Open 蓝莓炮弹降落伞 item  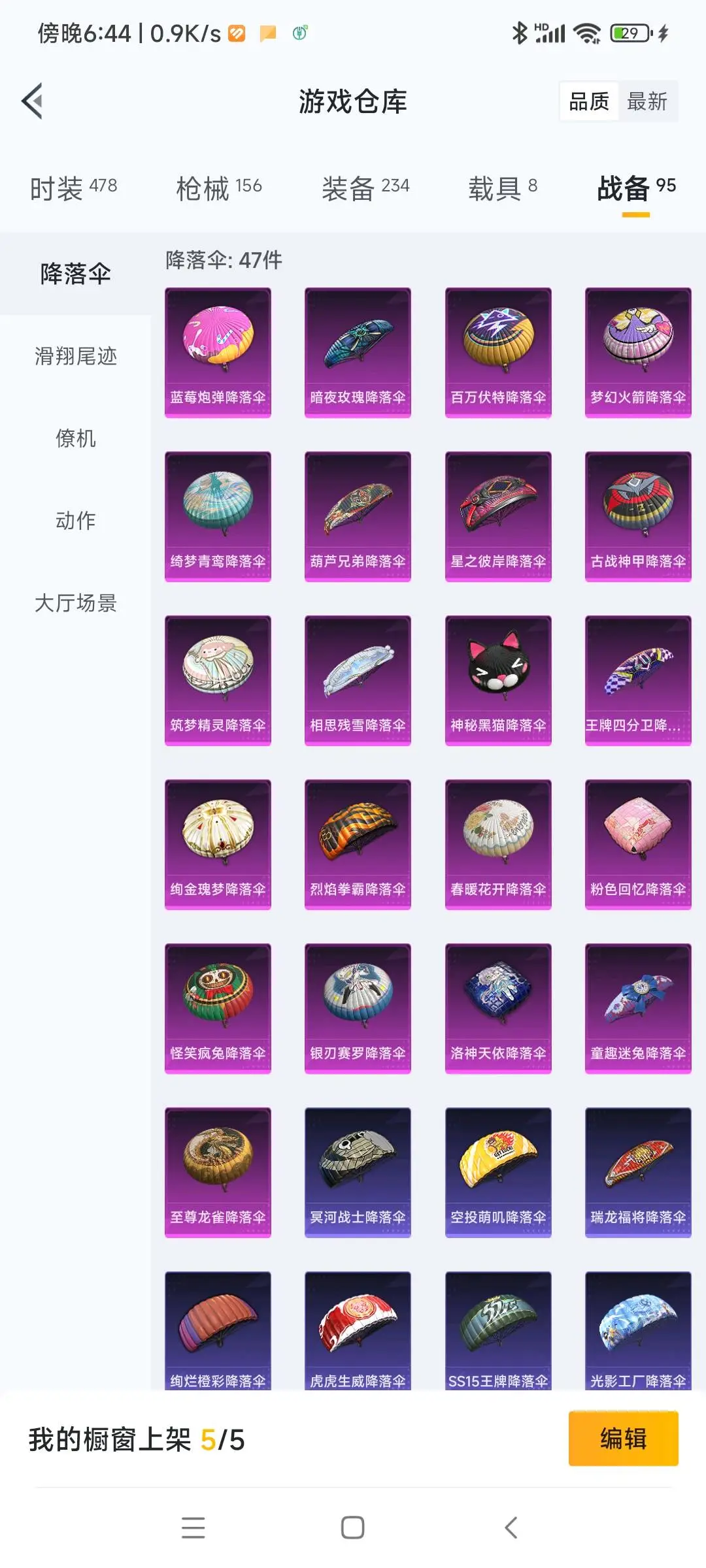(218, 352)
